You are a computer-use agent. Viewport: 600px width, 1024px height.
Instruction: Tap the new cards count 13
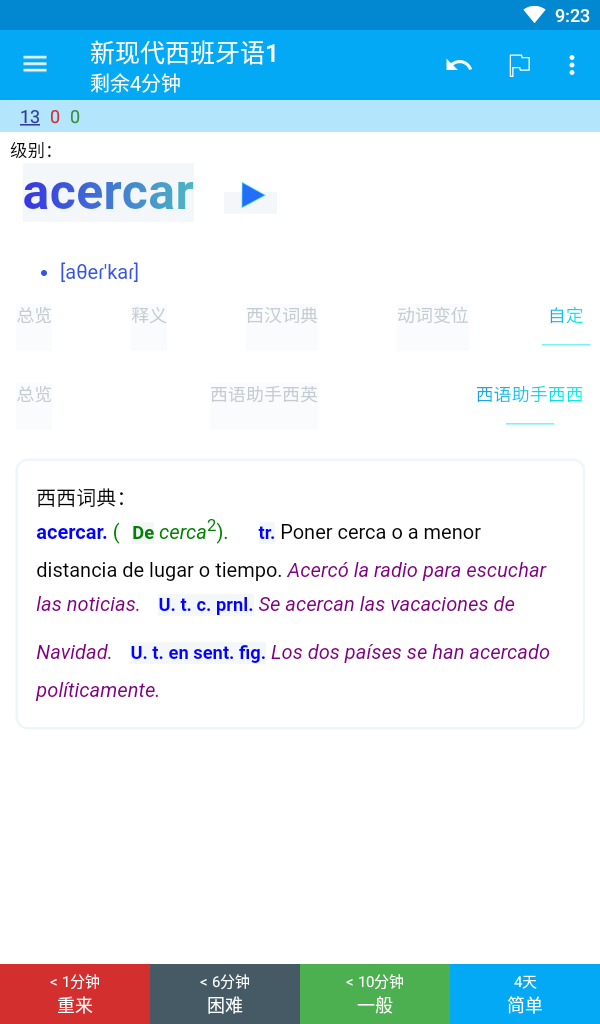pyautogui.click(x=30, y=117)
